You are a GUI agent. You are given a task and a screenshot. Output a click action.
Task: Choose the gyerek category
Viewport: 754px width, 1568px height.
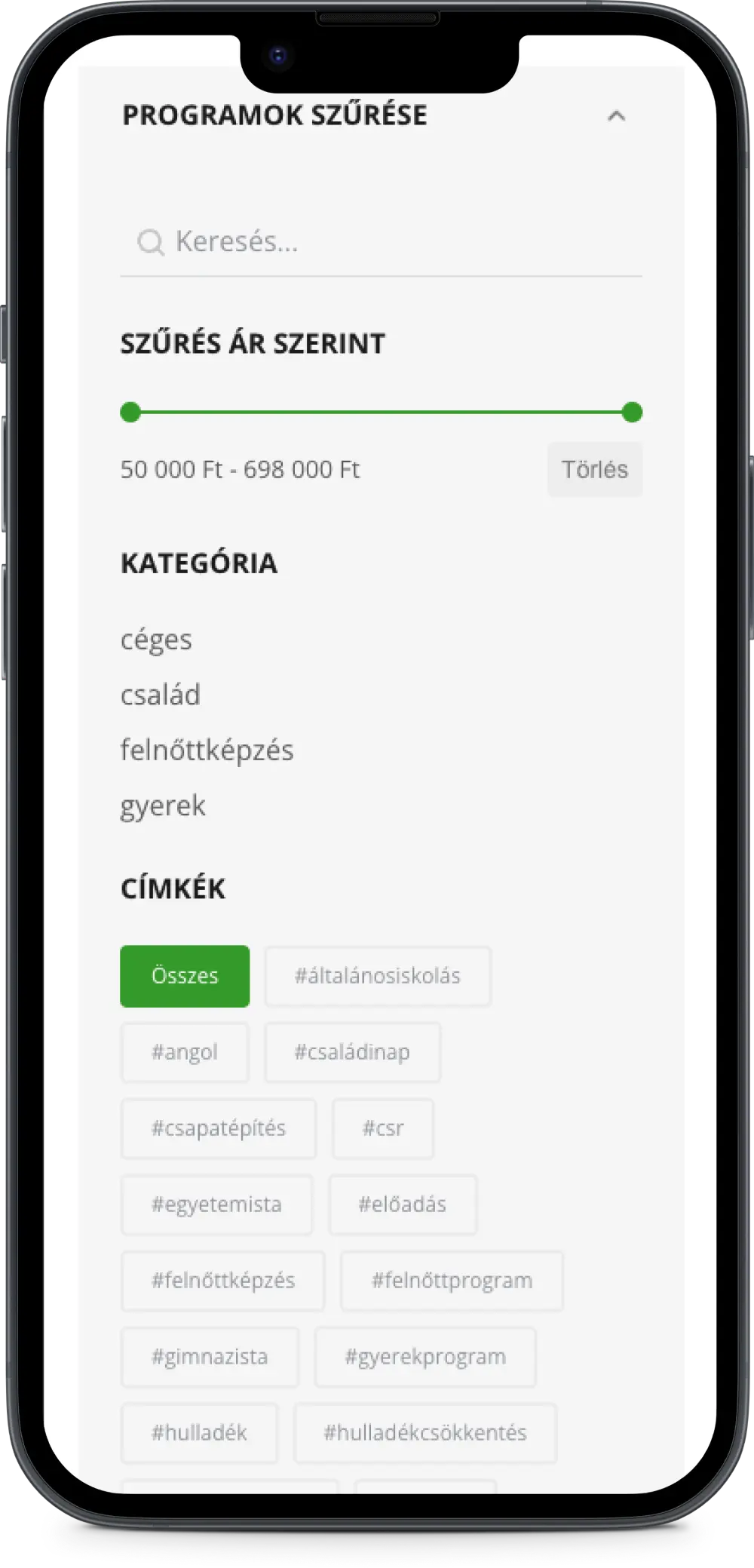[x=163, y=806]
